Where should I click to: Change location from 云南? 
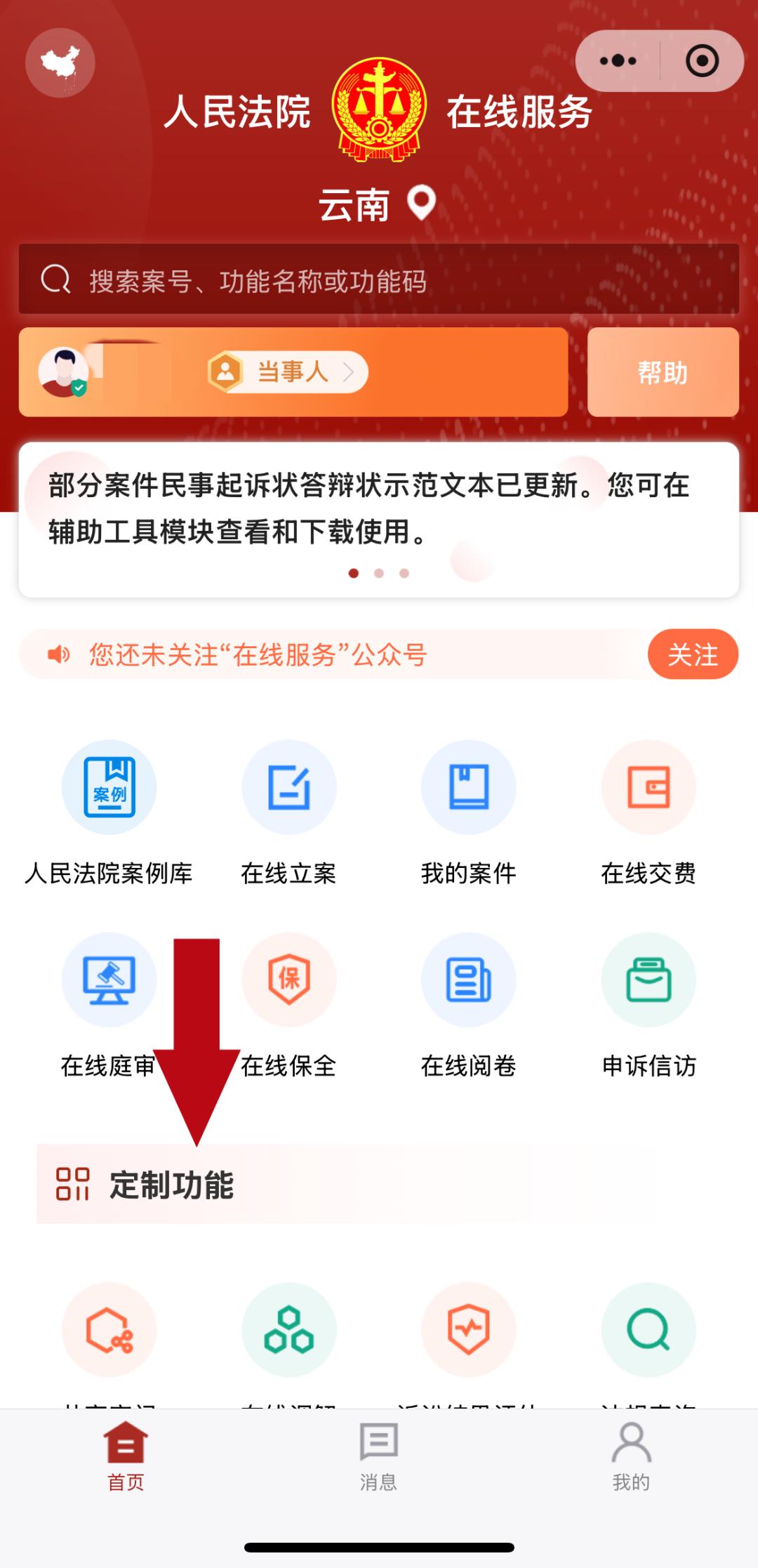coord(378,204)
